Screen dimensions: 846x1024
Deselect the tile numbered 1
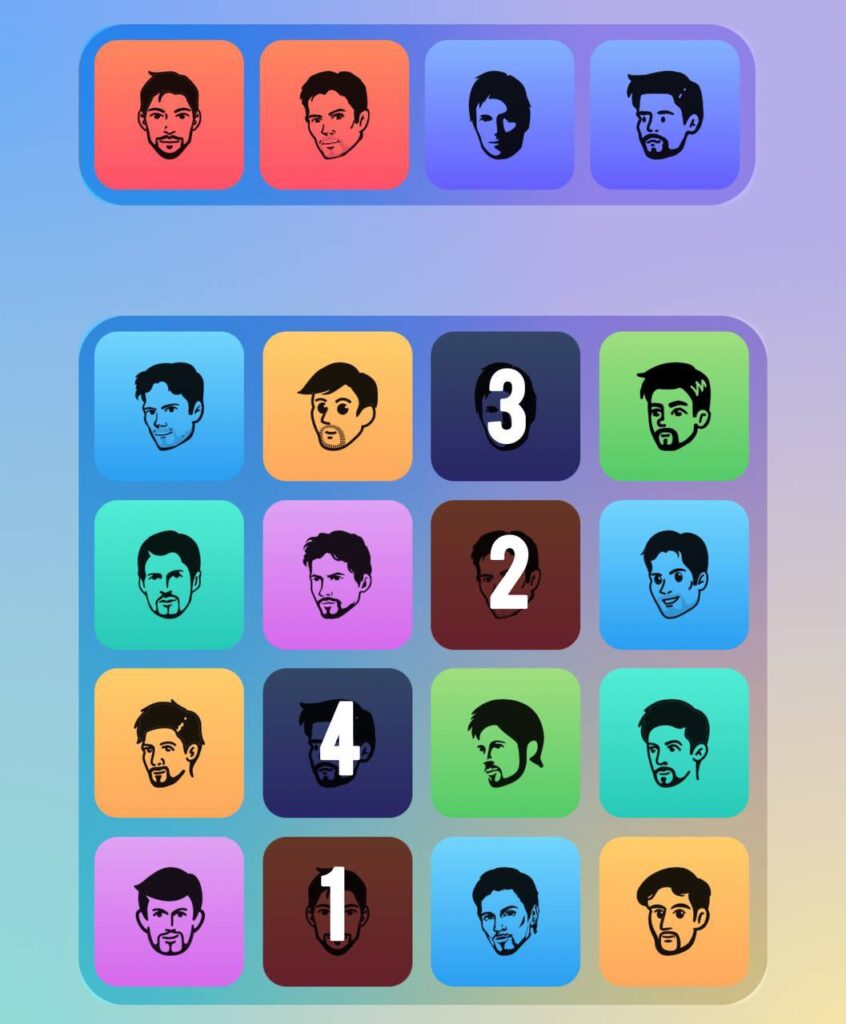[337, 911]
